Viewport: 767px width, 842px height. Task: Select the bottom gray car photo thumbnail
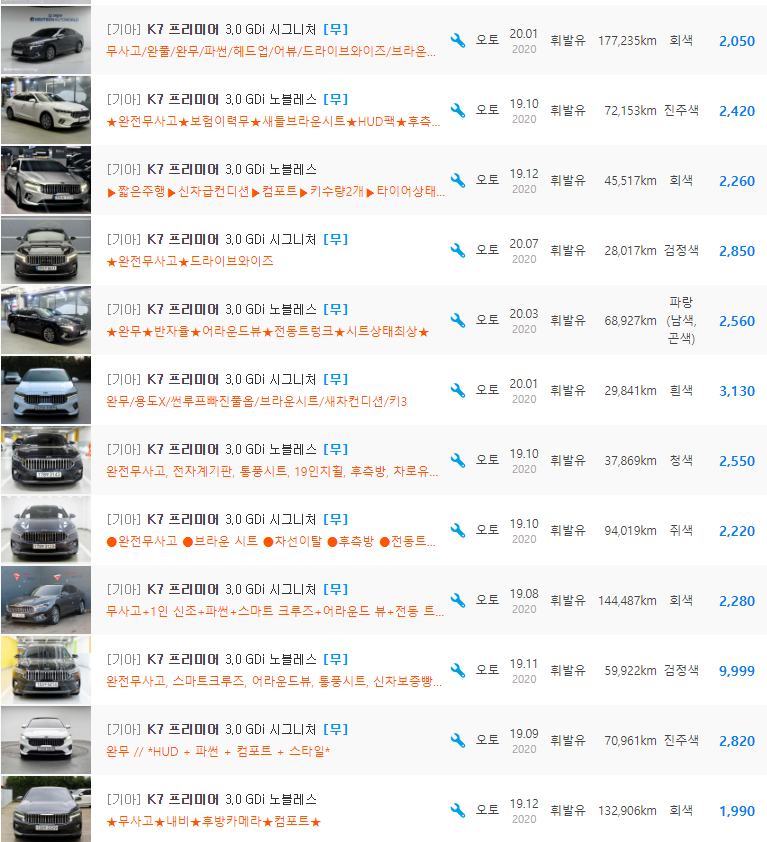tap(45, 810)
